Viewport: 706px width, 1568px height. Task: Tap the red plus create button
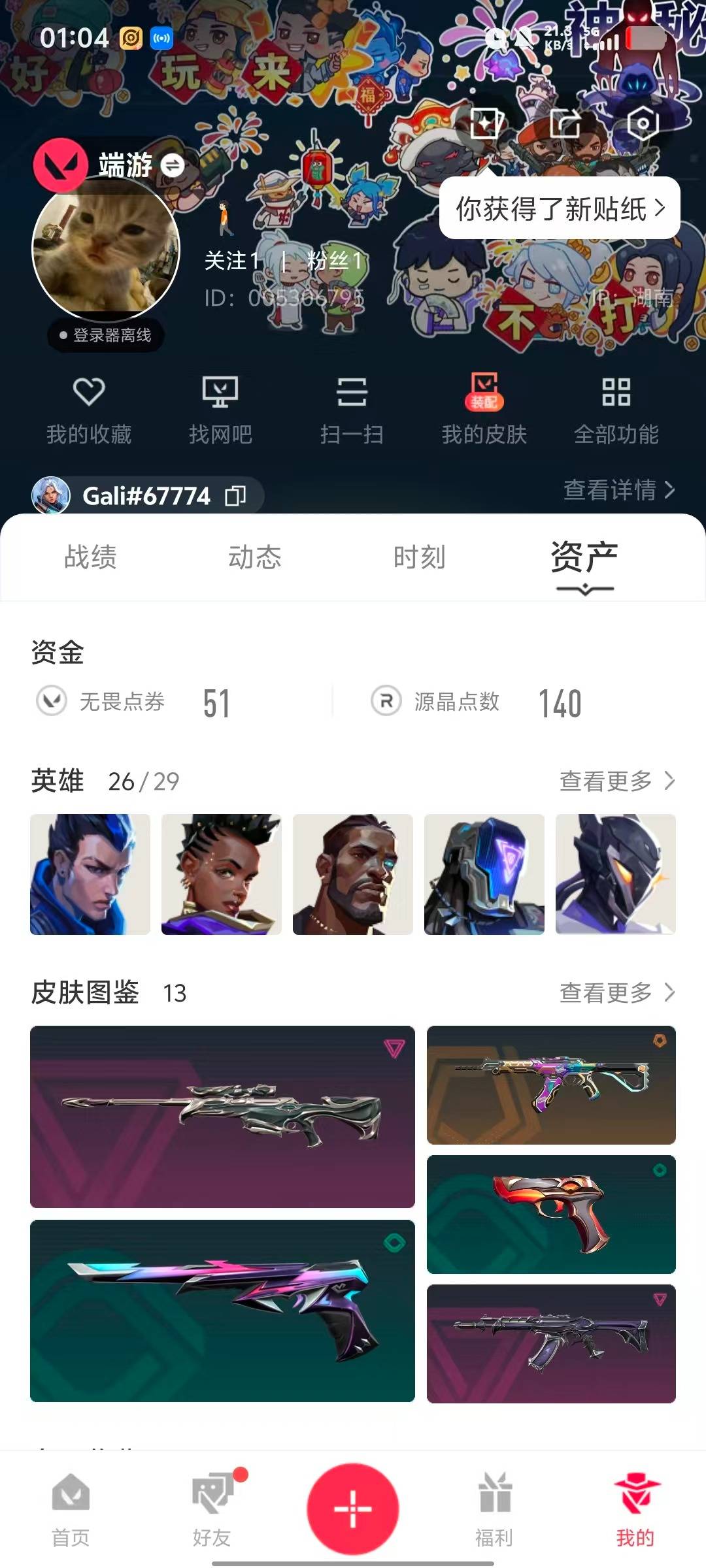(353, 1508)
